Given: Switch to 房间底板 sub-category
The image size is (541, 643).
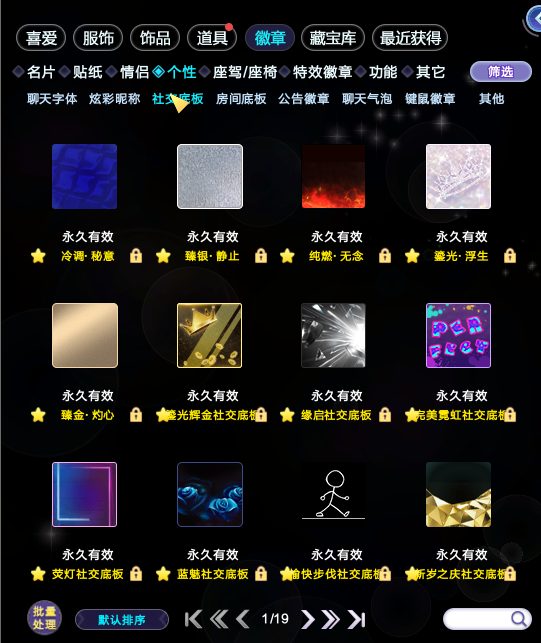Looking at the screenshot, I should pos(241,99).
